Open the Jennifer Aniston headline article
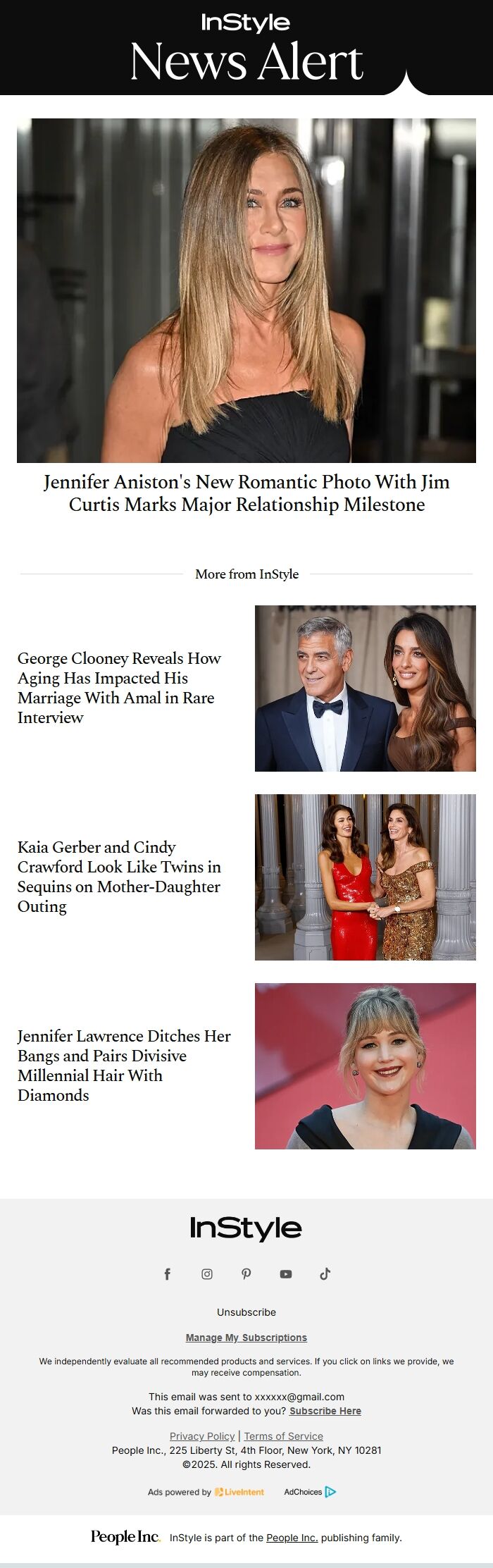Screen dimensions: 493x1568 click(x=246, y=493)
